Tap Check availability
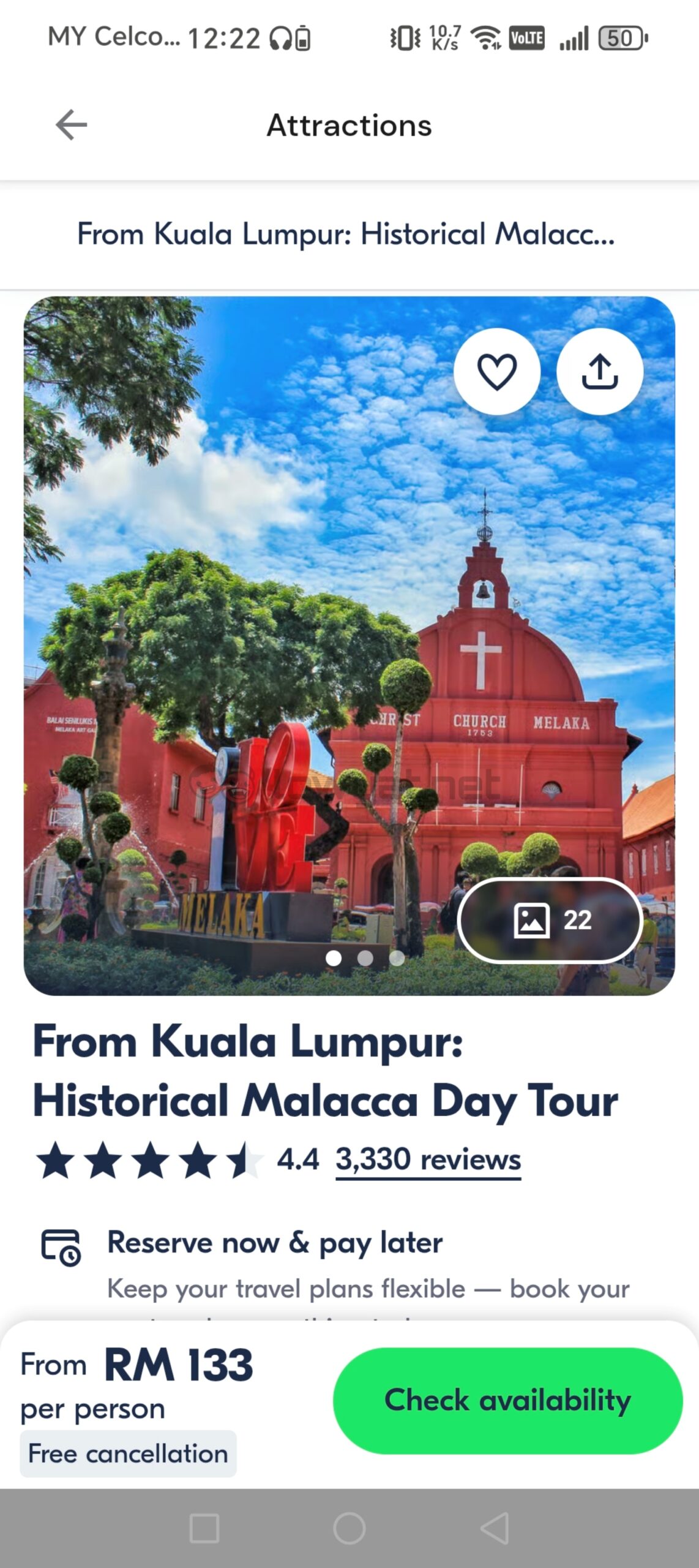This screenshot has height=1568, width=699. 507,1400
